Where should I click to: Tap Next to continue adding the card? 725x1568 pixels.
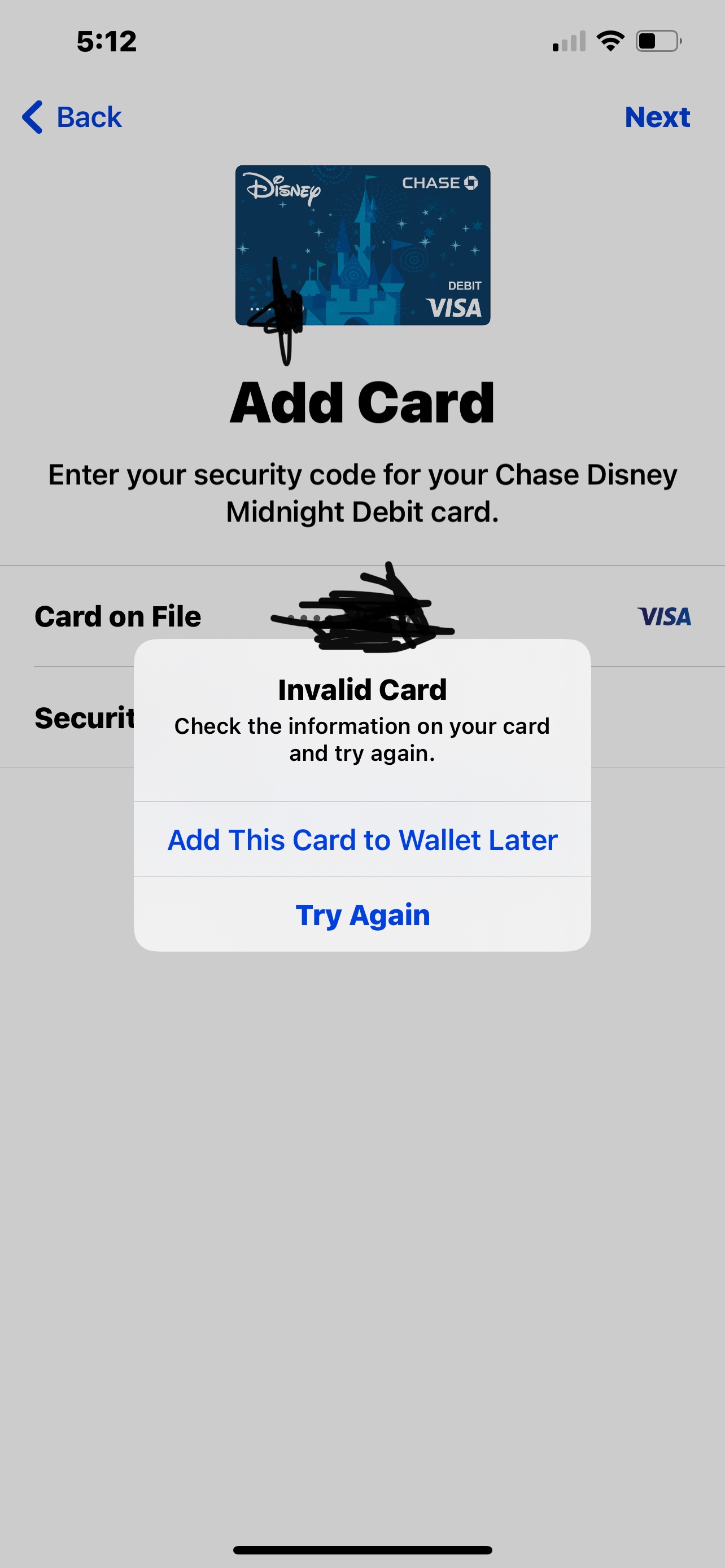pos(657,117)
